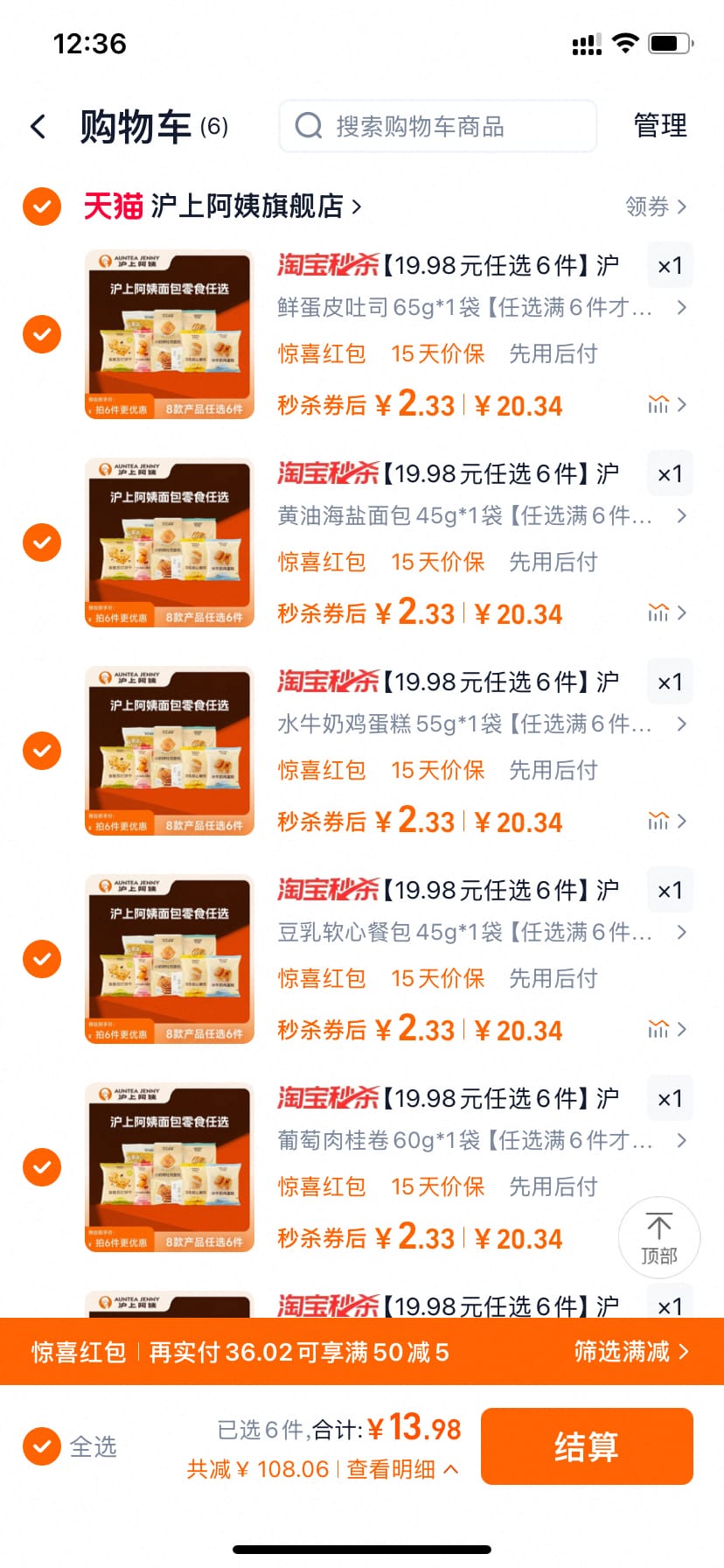Expand 查看明细 to view the discount breakdown
Screen dimensions: 724x1568
coord(392,1469)
